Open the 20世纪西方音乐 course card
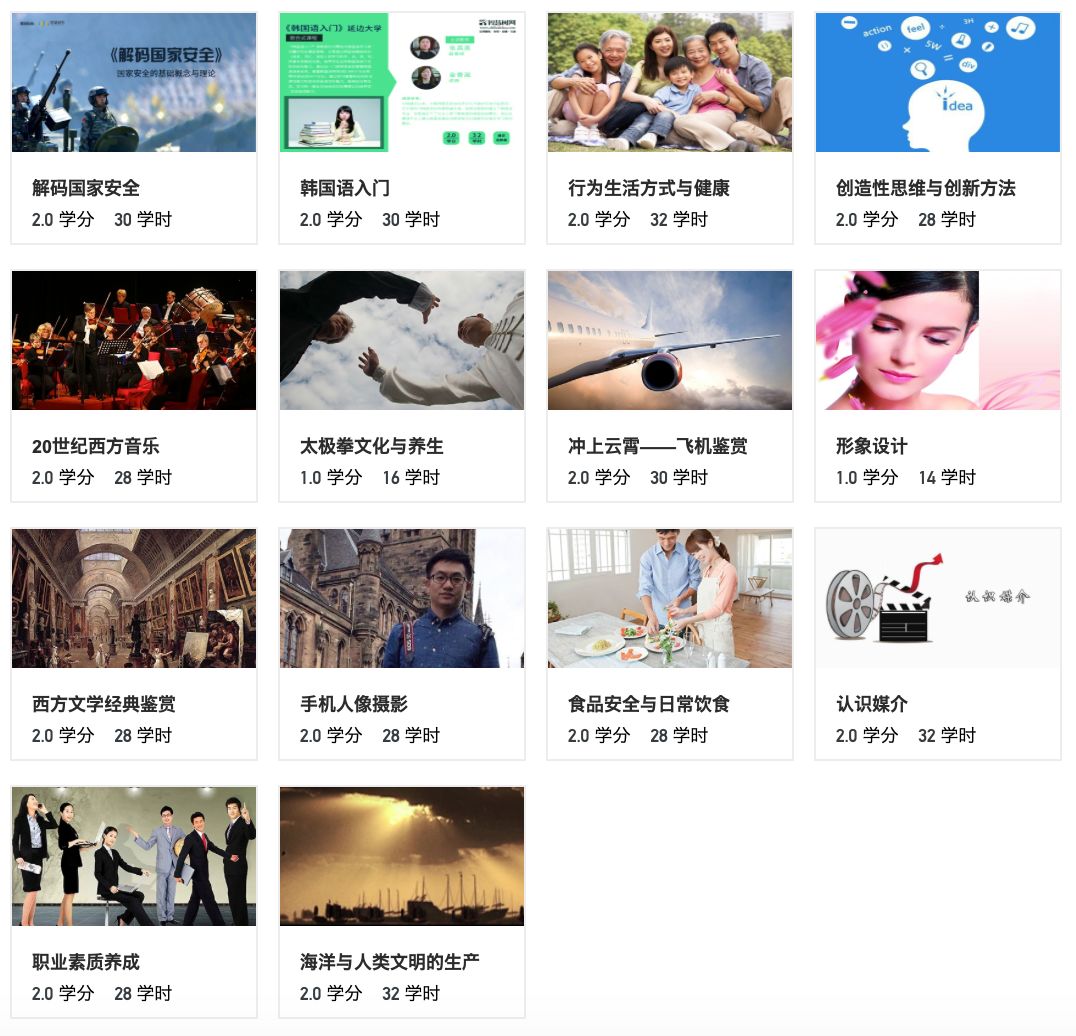The height and width of the screenshot is (1036, 1076). [x=134, y=386]
